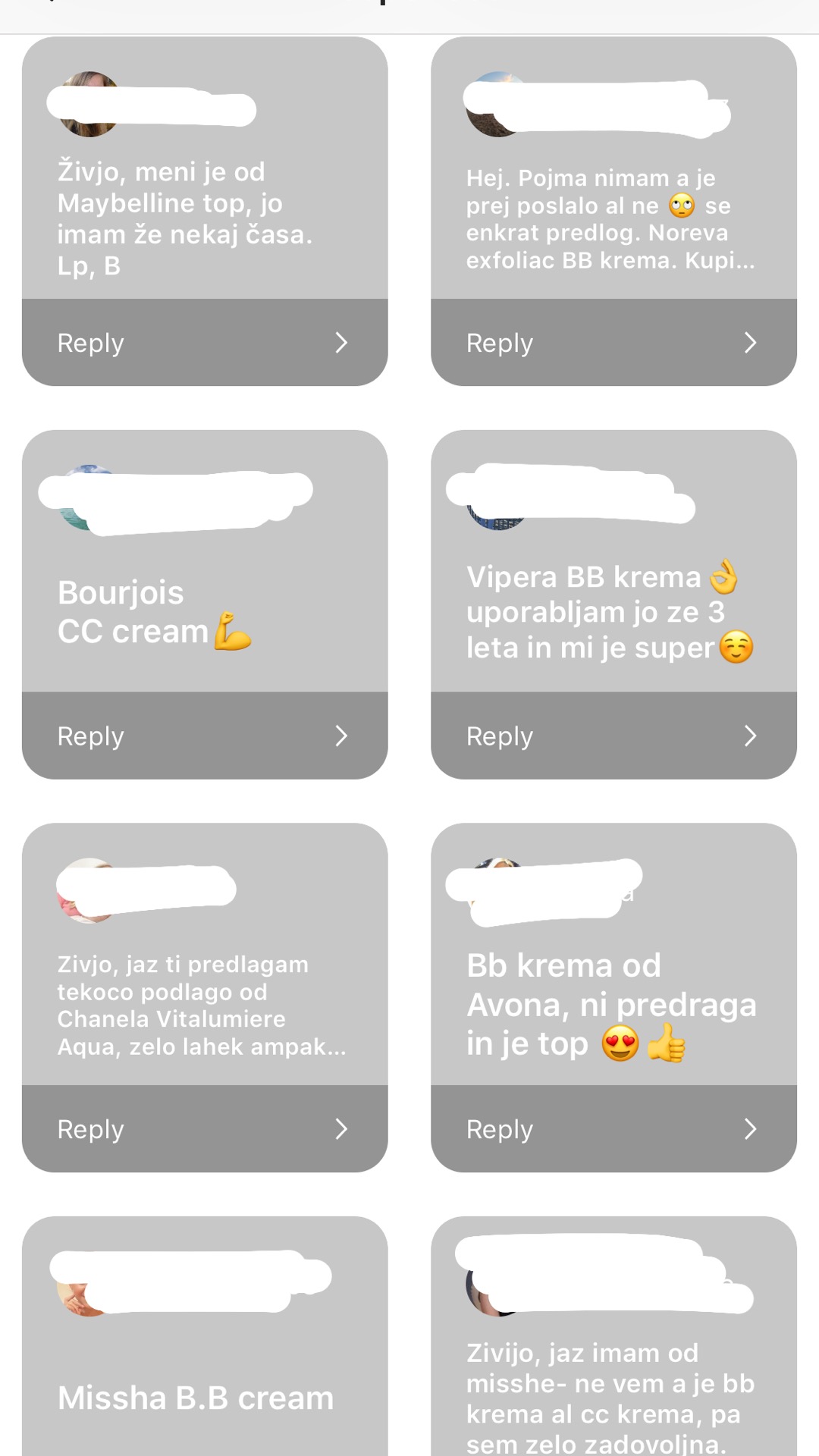Screen dimensions: 819x1456
Task: Reply to the Bourjois CC cream response
Action: coord(204,736)
